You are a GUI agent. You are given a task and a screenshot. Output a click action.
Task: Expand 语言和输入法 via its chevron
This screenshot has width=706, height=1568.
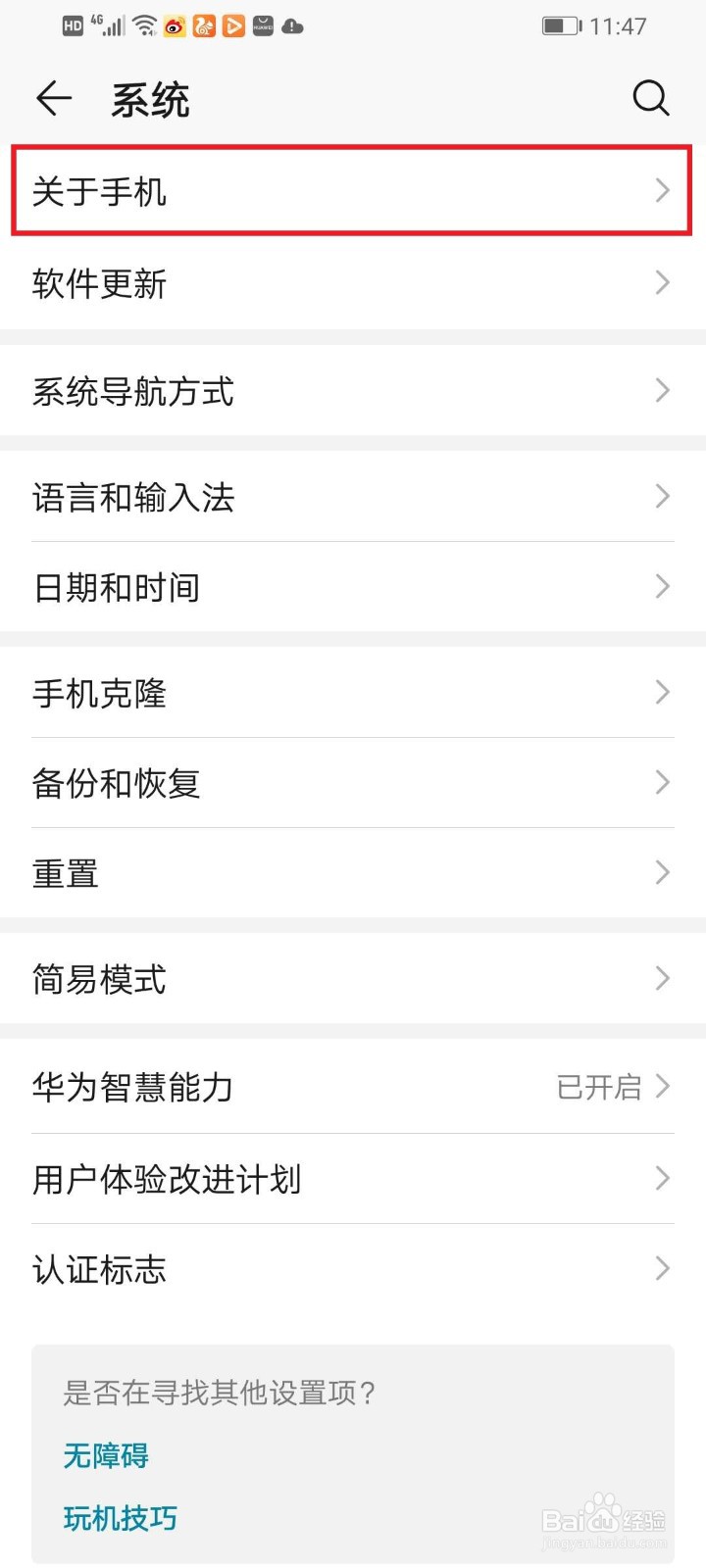662,498
